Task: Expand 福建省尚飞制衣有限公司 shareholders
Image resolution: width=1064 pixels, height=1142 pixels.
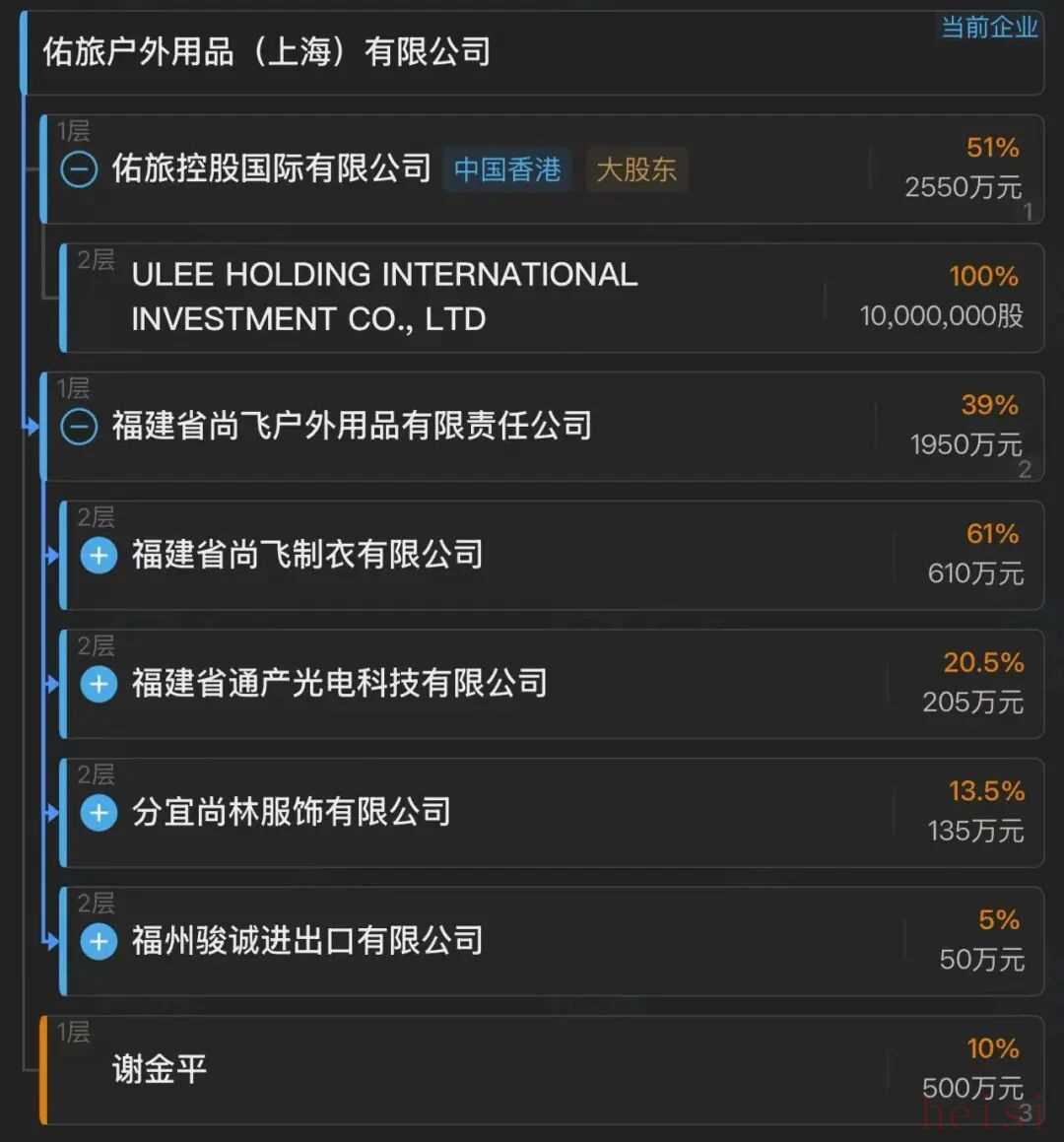Action: tap(99, 556)
